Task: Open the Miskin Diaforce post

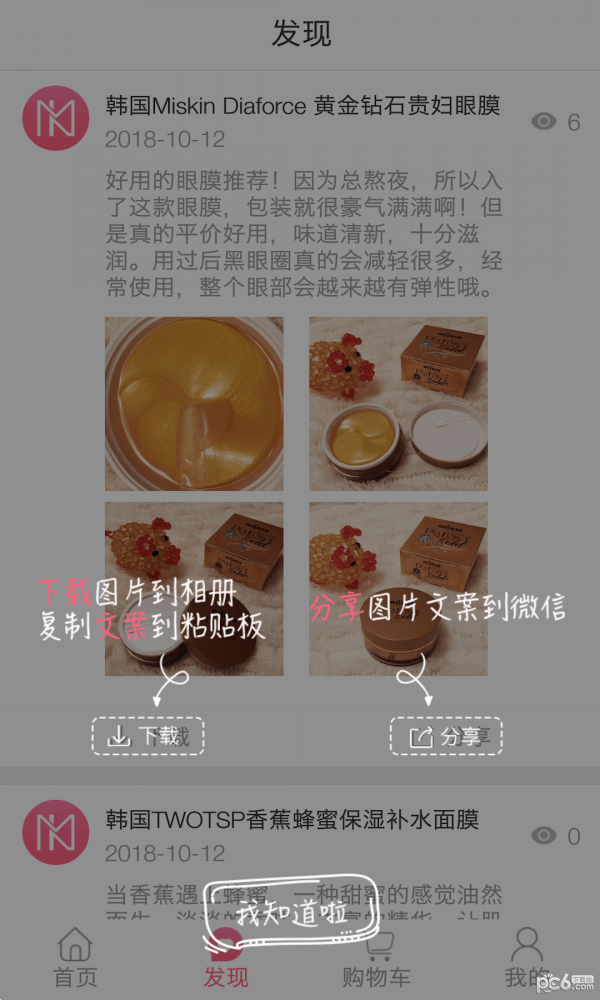Action: tap(302, 105)
